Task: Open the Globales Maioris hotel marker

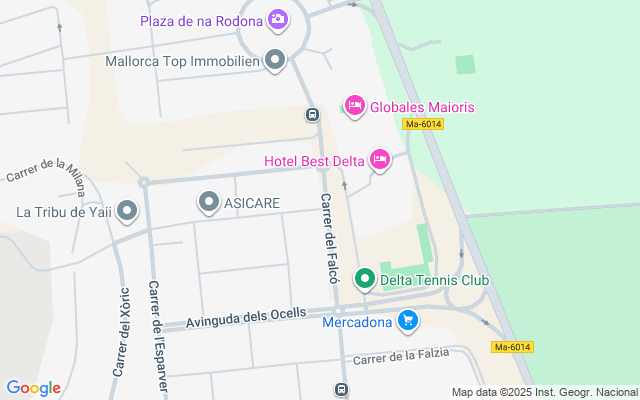Action: click(x=354, y=106)
